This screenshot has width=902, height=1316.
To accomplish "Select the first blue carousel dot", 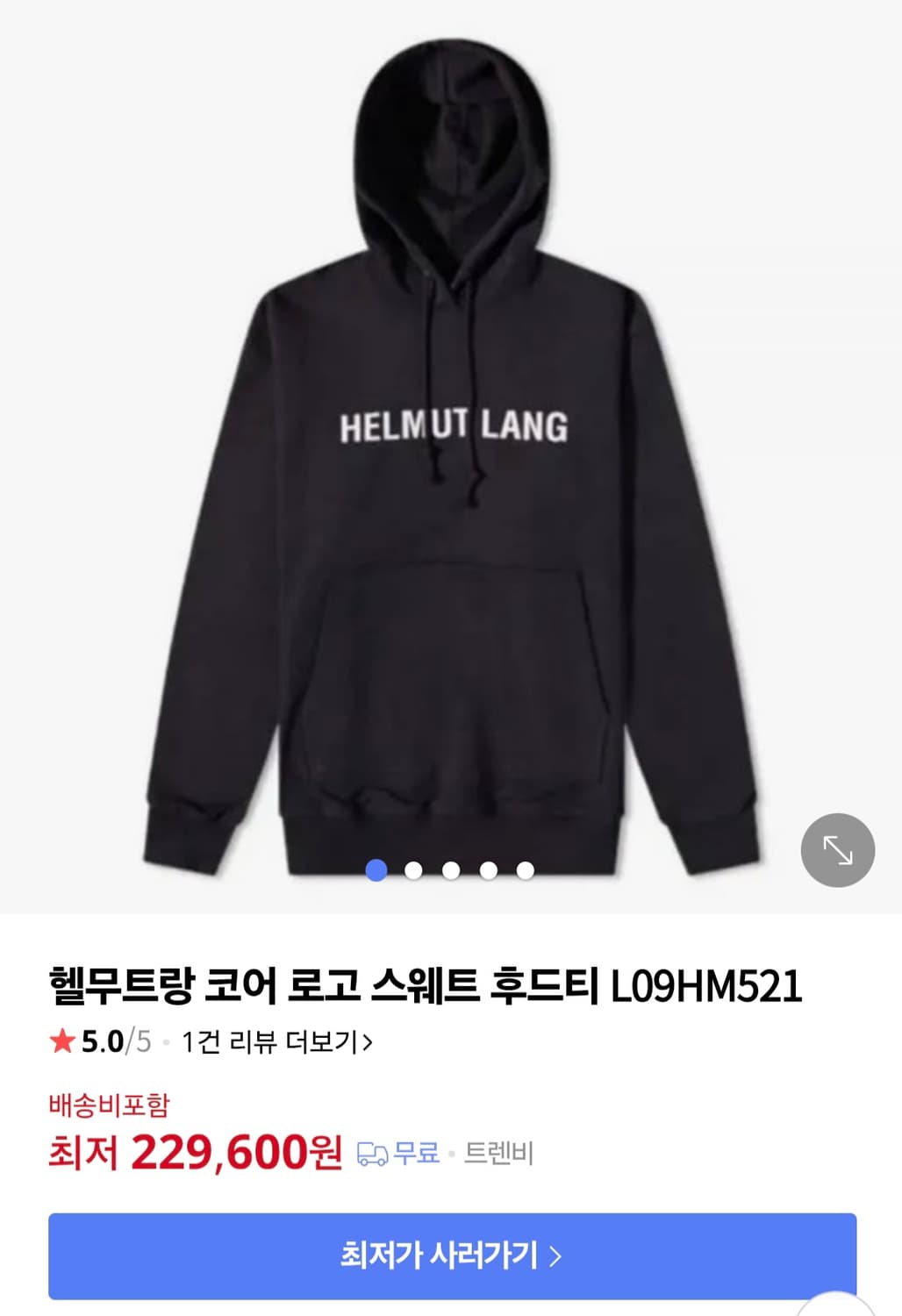I will point(376,869).
